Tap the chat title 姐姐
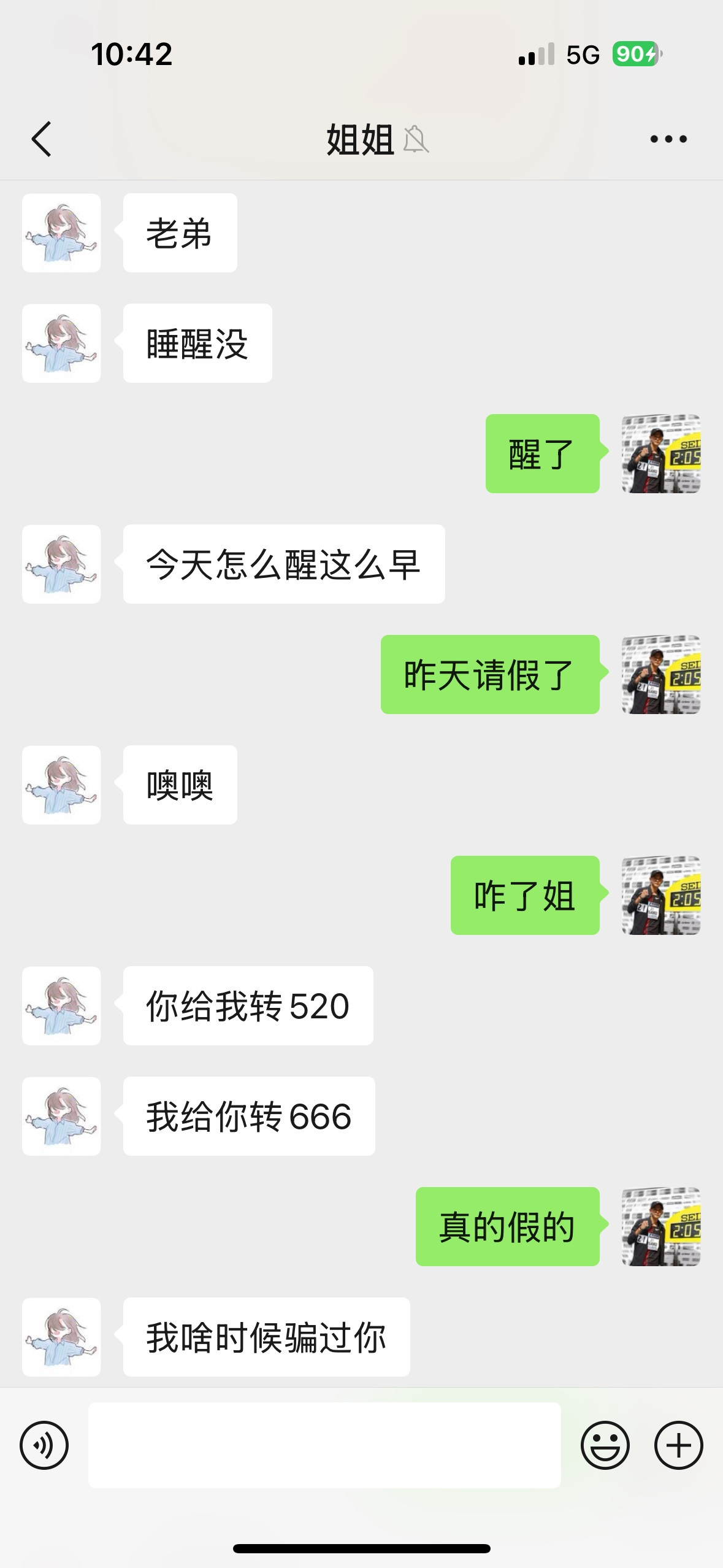Image resolution: width=723 pixels, height=1568 pixels. (359, 140)
